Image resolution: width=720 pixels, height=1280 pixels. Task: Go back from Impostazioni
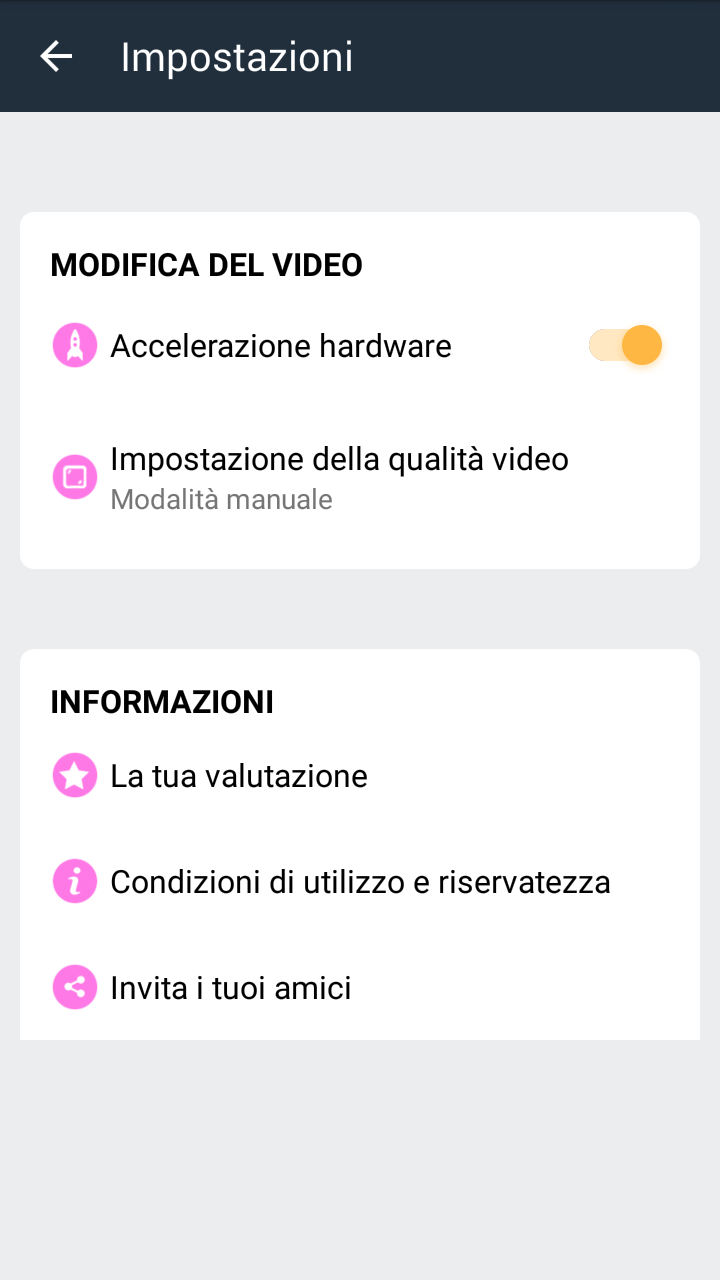56,56
